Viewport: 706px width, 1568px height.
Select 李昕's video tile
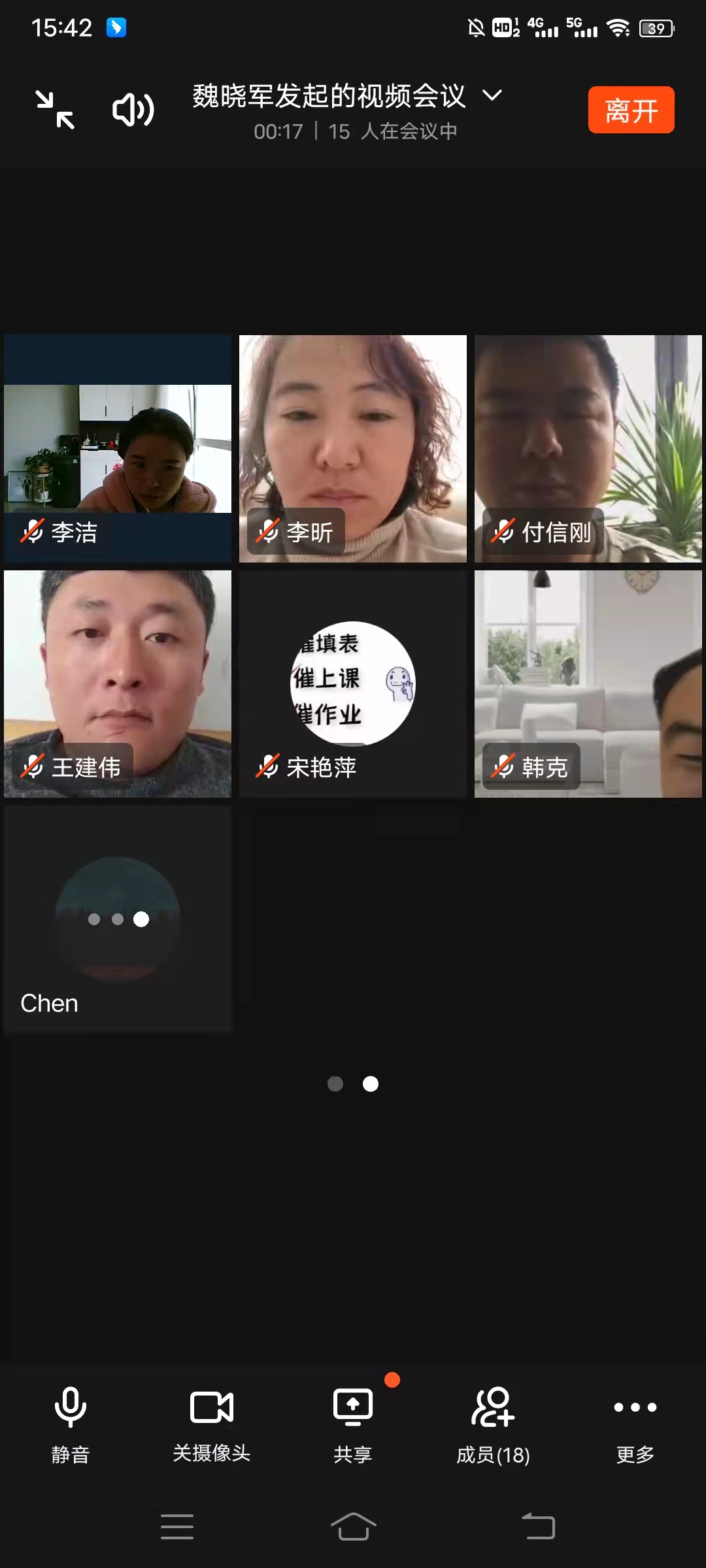coord(353,449)
